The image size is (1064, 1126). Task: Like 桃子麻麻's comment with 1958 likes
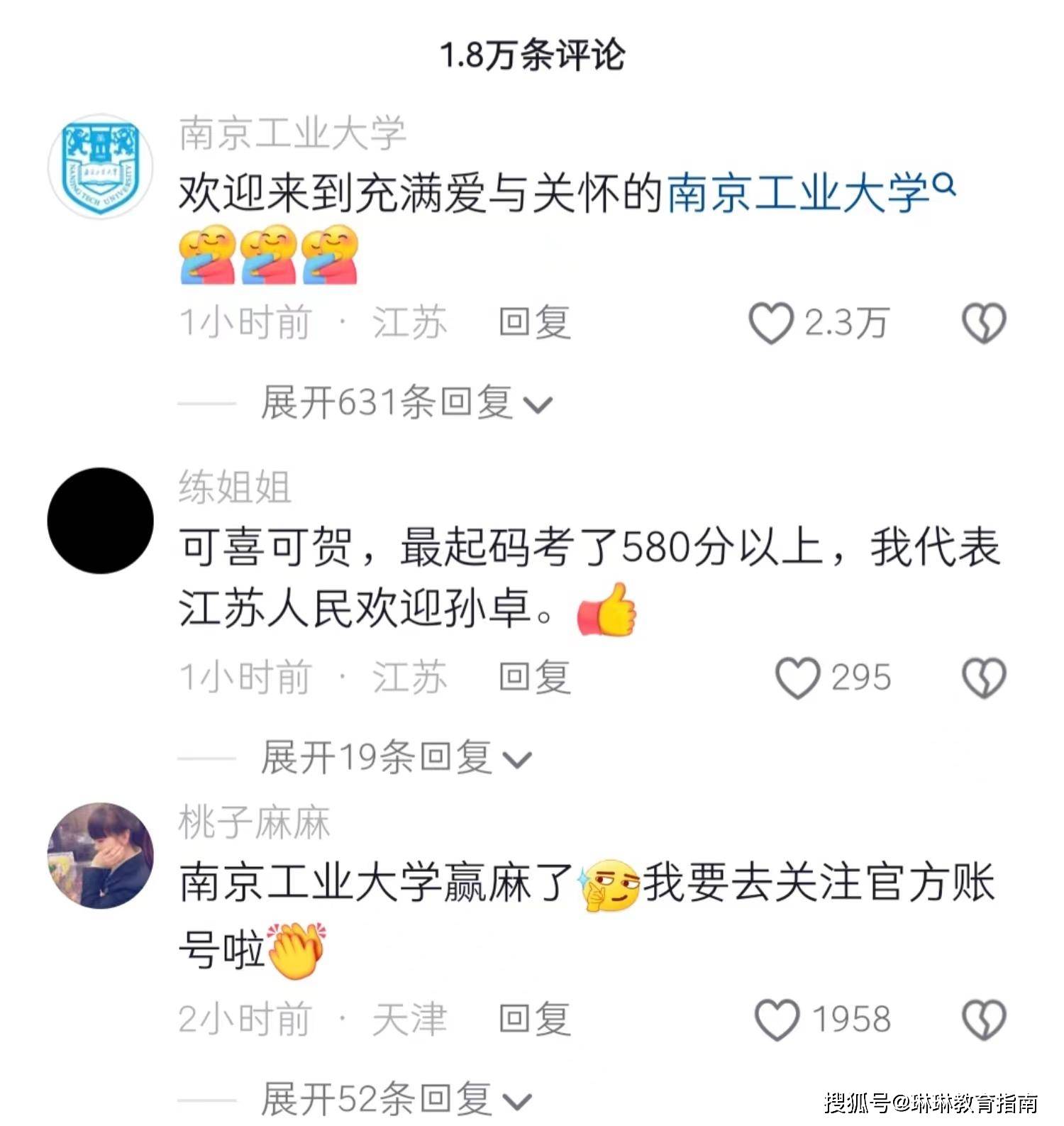click(x=777, y=1020)
